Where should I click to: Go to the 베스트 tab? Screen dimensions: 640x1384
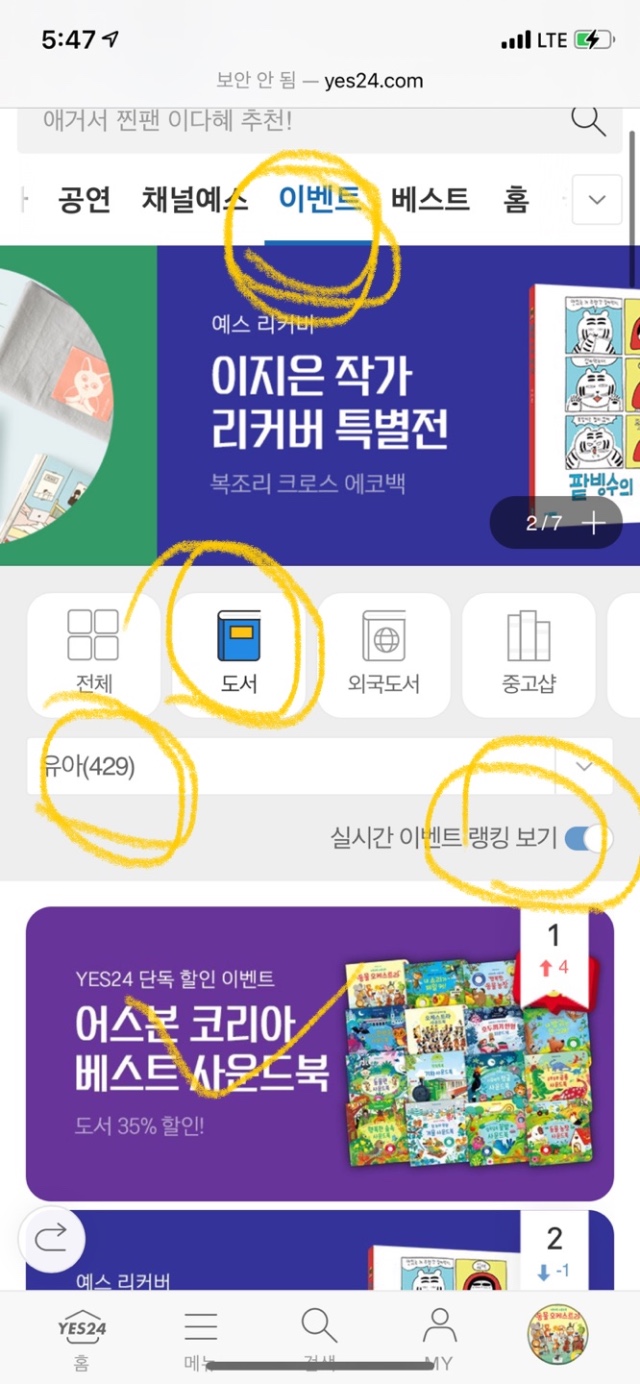[x=430, y=199]
